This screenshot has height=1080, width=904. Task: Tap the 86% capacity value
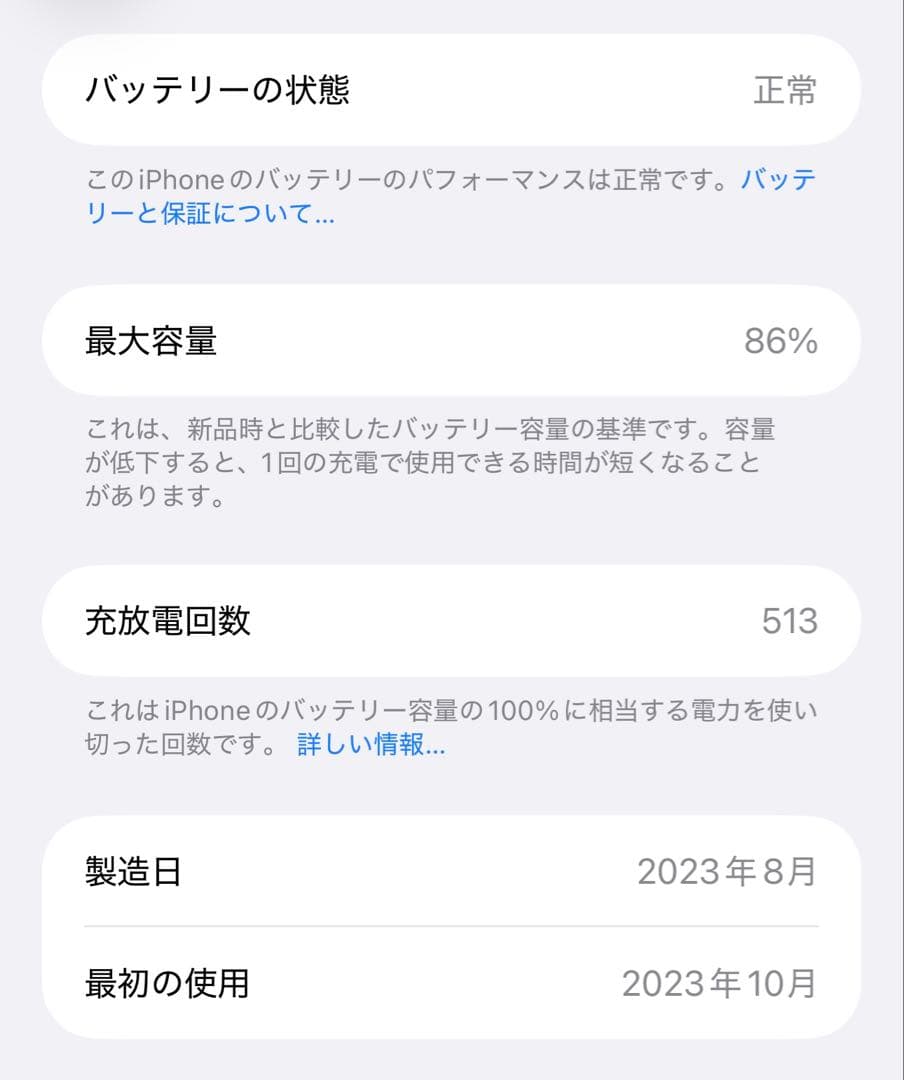click(781, 341)
